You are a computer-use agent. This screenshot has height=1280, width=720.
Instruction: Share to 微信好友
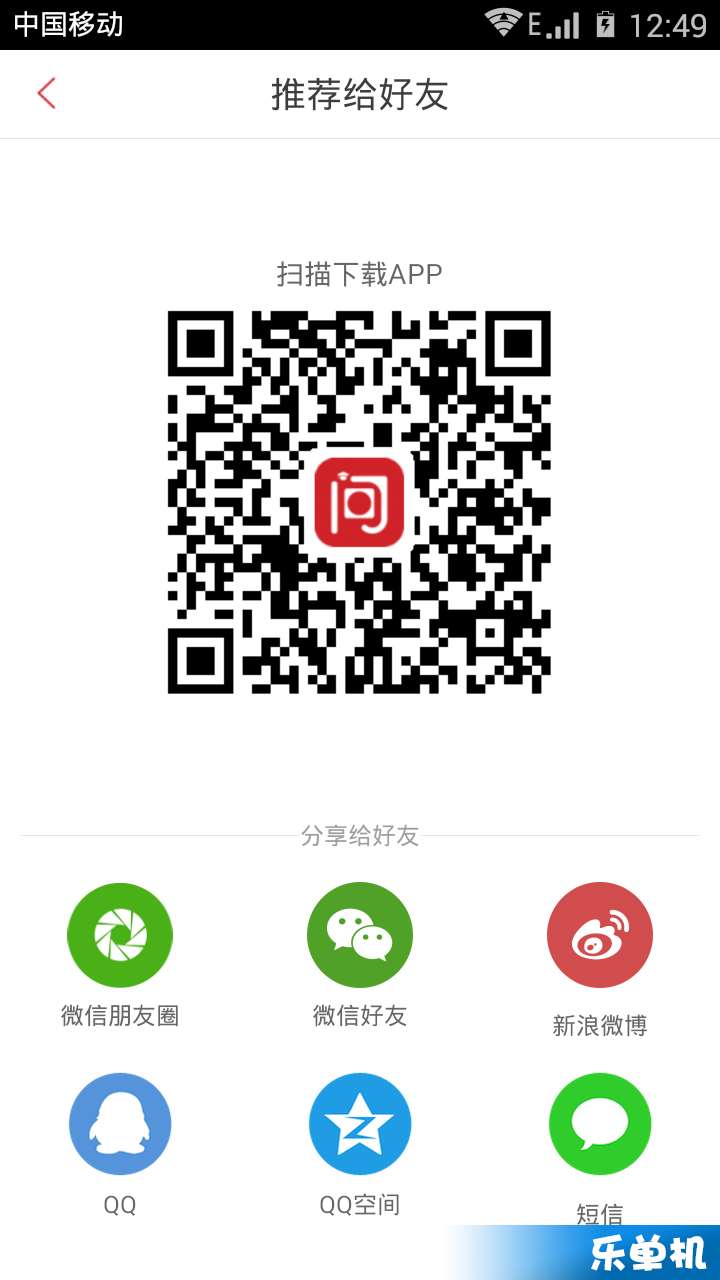[360, 935]
